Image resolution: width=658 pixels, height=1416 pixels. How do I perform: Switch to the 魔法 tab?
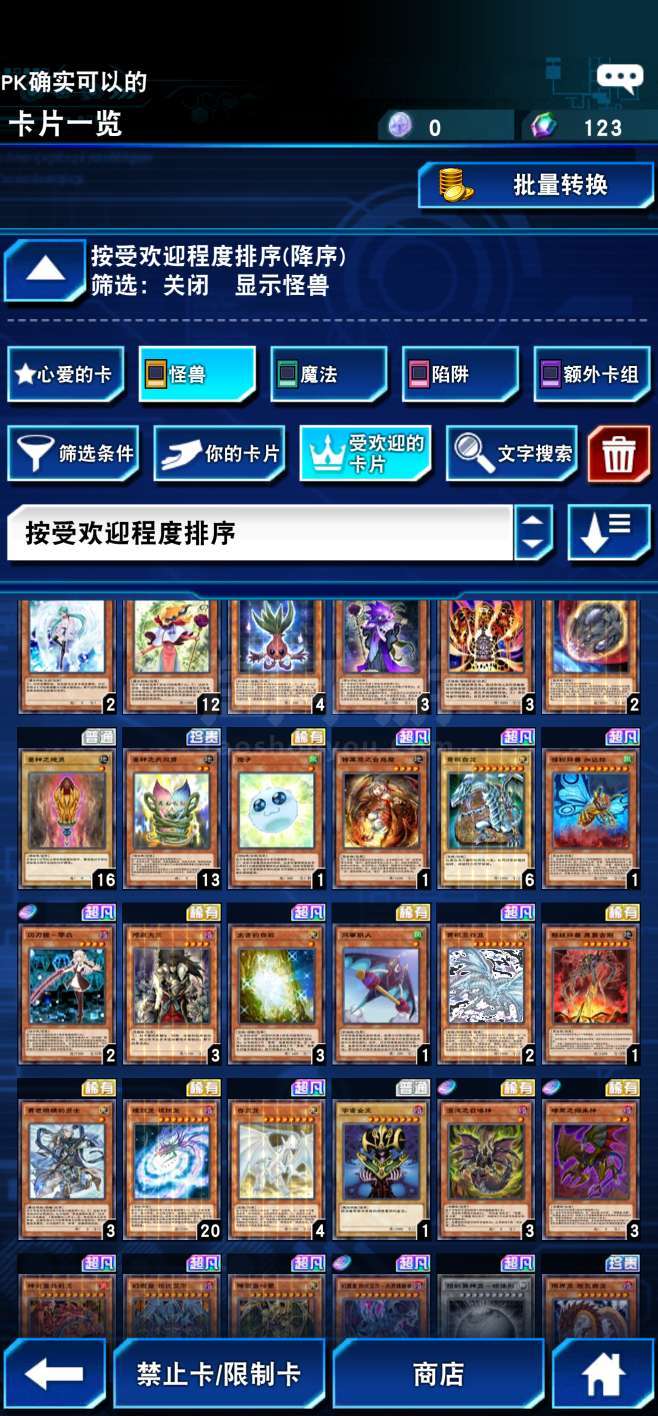pos(329,375)
